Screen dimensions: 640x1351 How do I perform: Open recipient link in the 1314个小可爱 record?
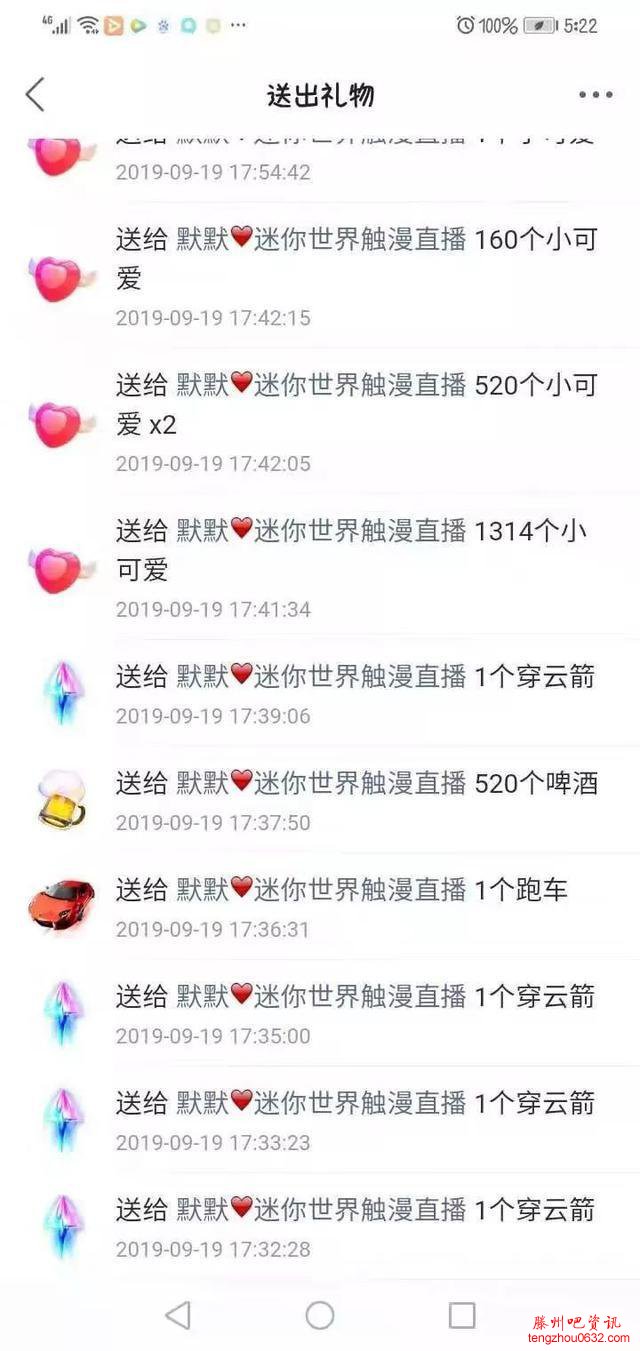tap(321, 530)
